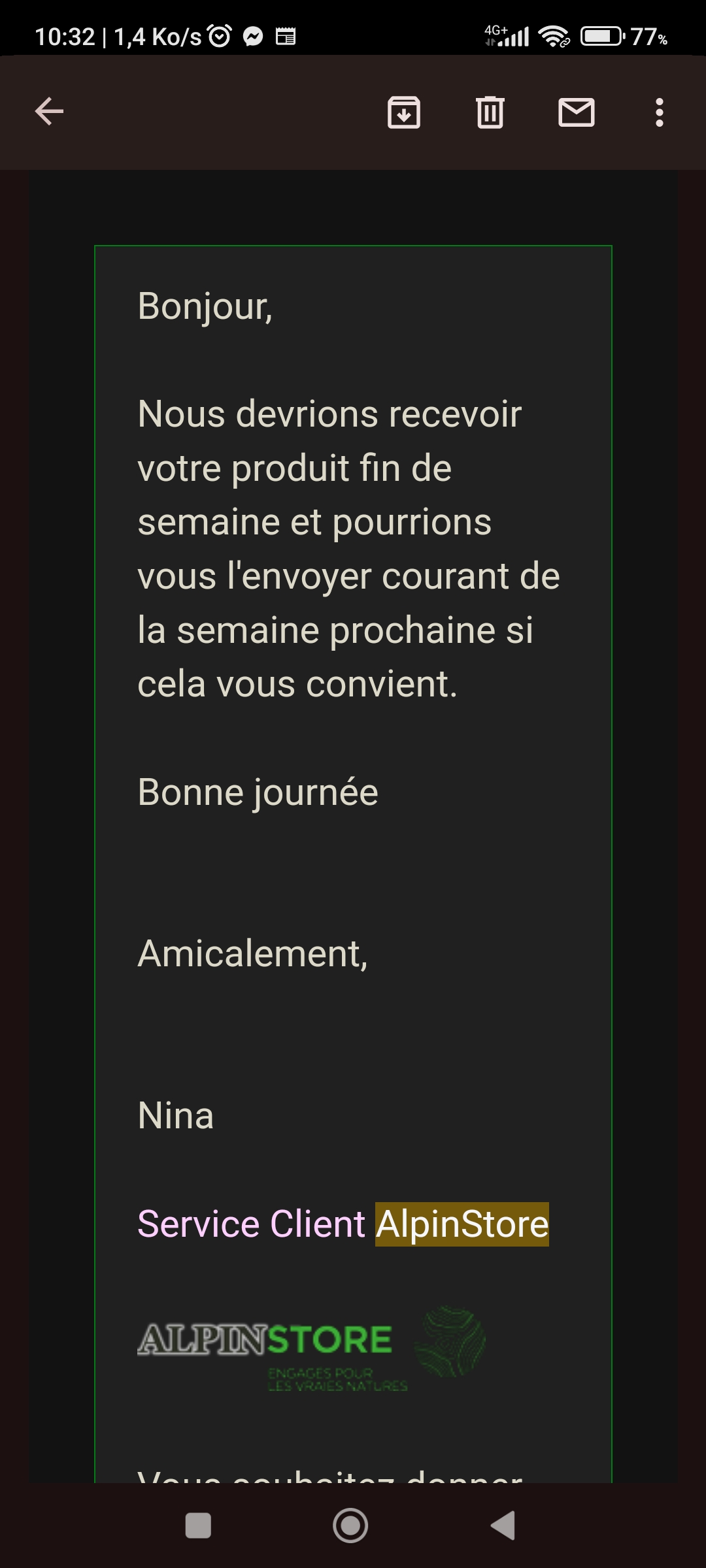Open recent apps from navigation bar
The image size is (706, 1568).
tap(198, 1526)
